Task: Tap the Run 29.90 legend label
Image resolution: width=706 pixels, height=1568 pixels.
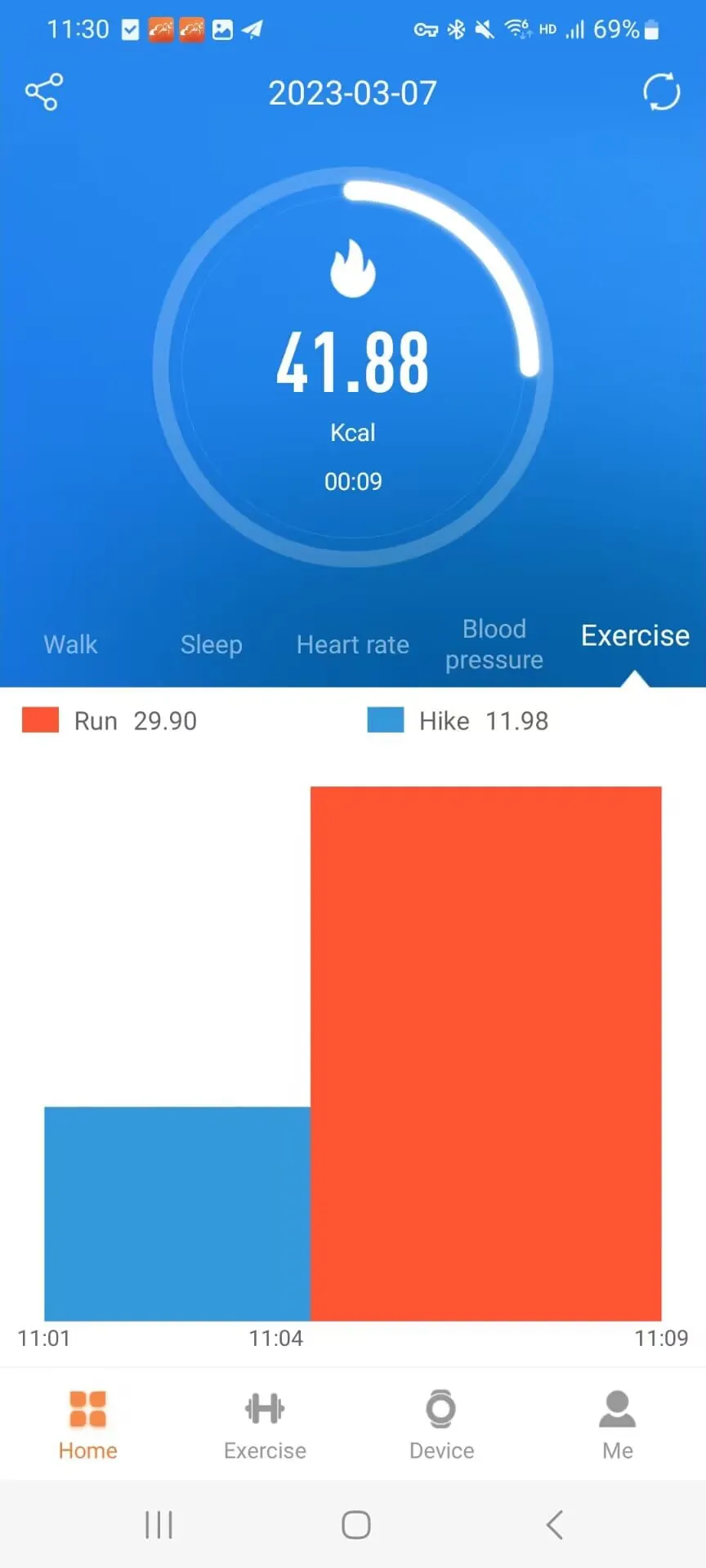Action: click(x=131, y=720)
